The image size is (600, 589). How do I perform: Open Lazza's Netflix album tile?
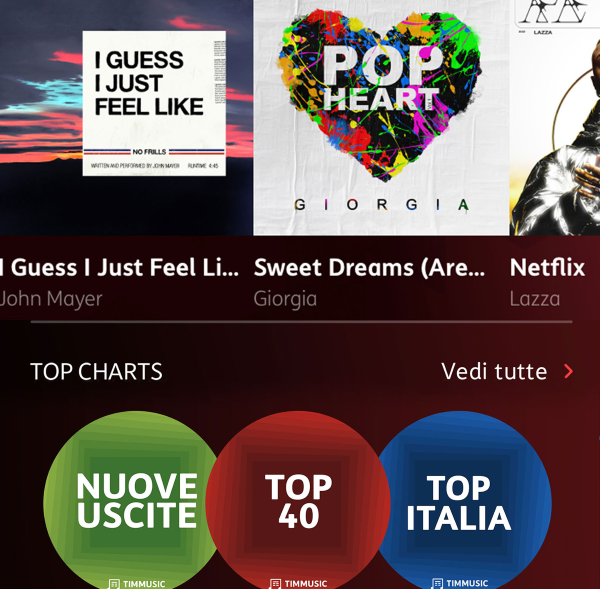(555, 117)
